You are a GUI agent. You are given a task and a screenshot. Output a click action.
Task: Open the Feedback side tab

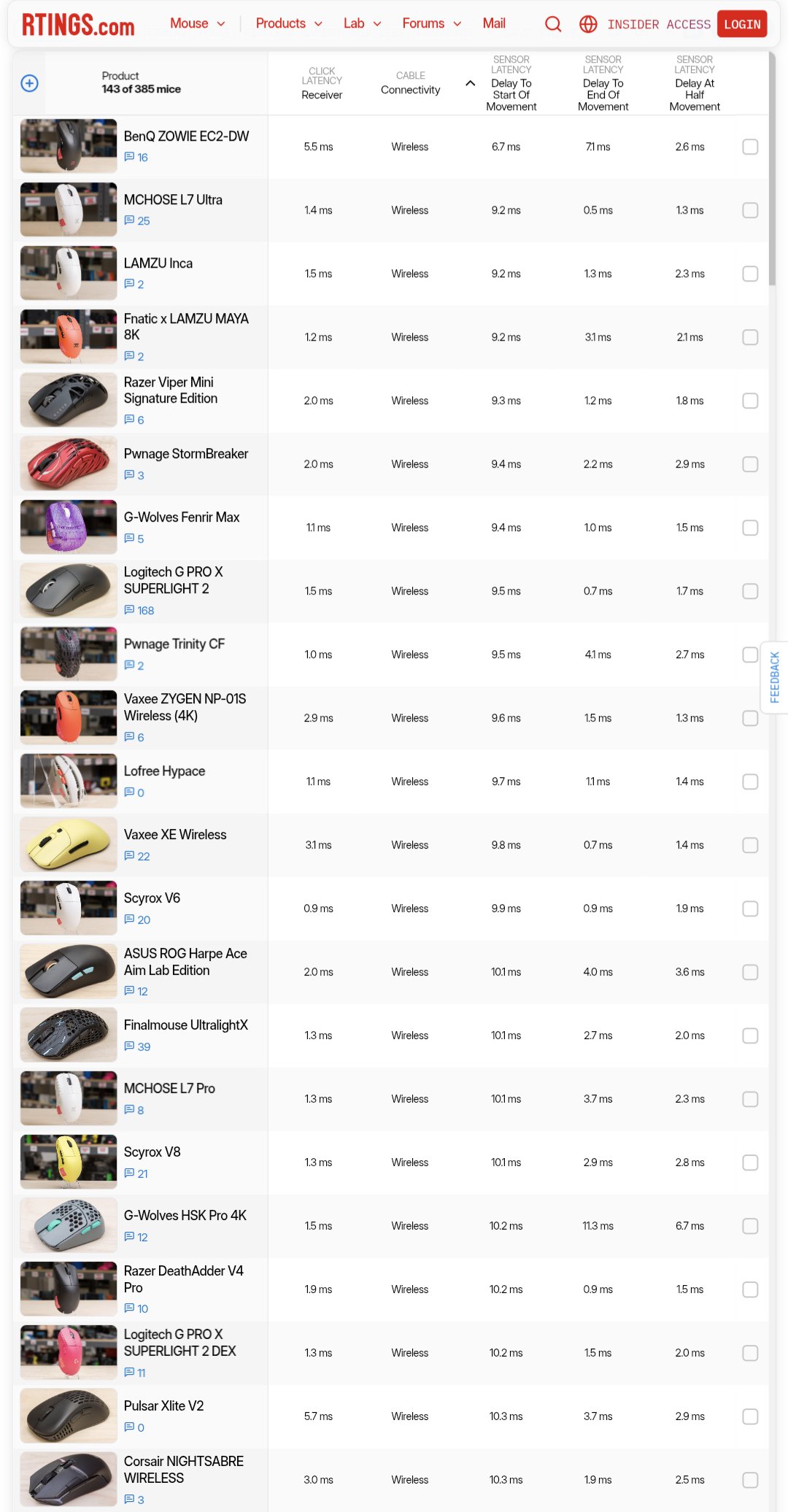(x=774, y=677)
